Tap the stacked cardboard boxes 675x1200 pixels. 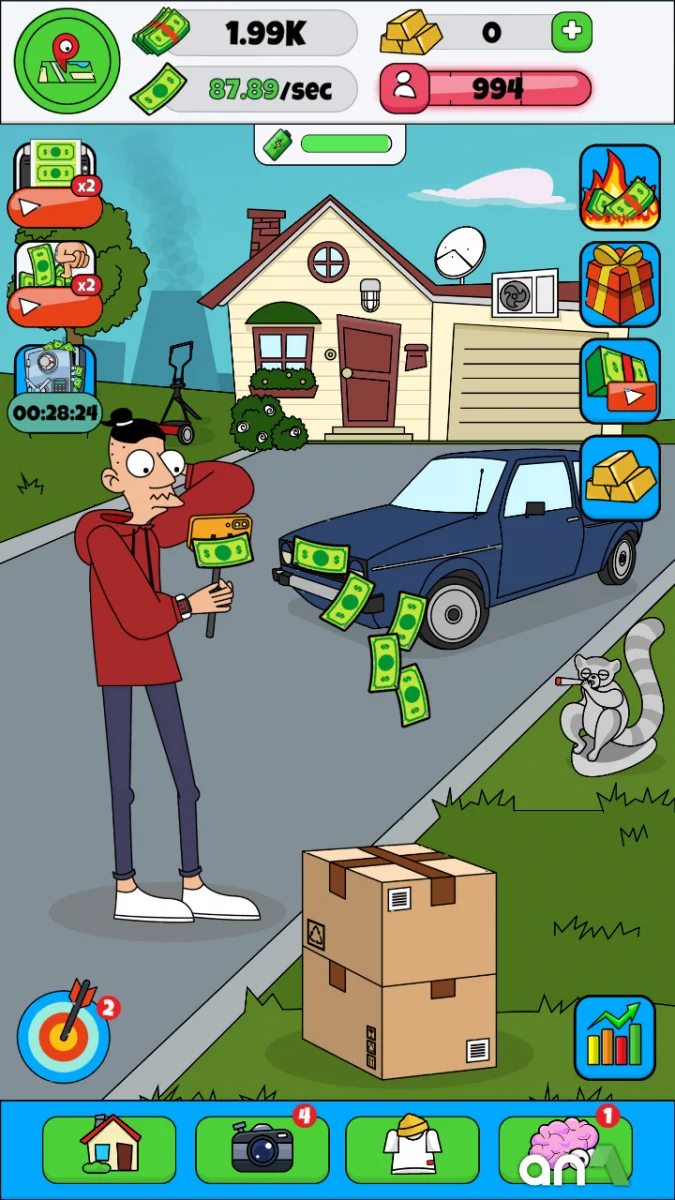click(399, 960)
